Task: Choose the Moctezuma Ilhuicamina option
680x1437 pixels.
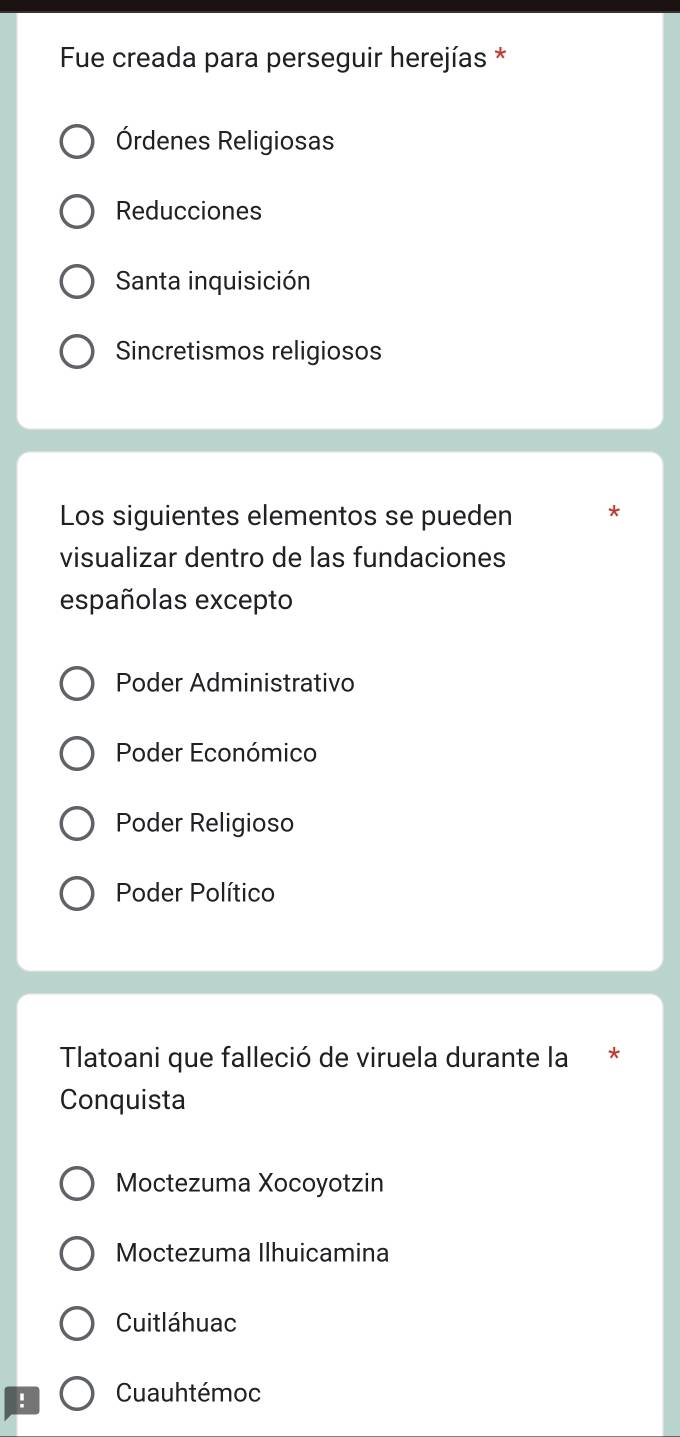Action: point(78,1254)
